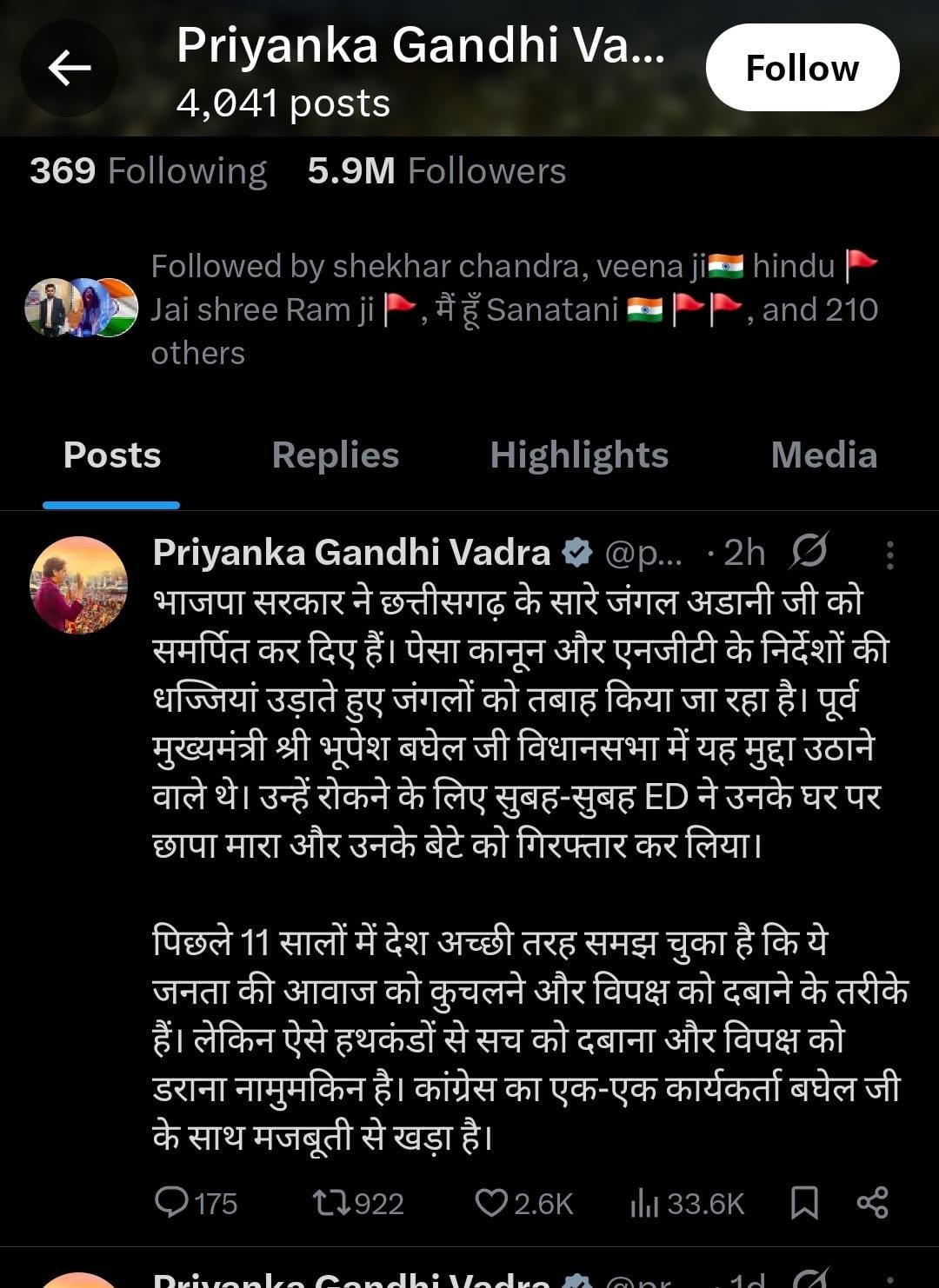Switch to the Media tab
The height and width of the screenshot is (1288, 939).
823,455
